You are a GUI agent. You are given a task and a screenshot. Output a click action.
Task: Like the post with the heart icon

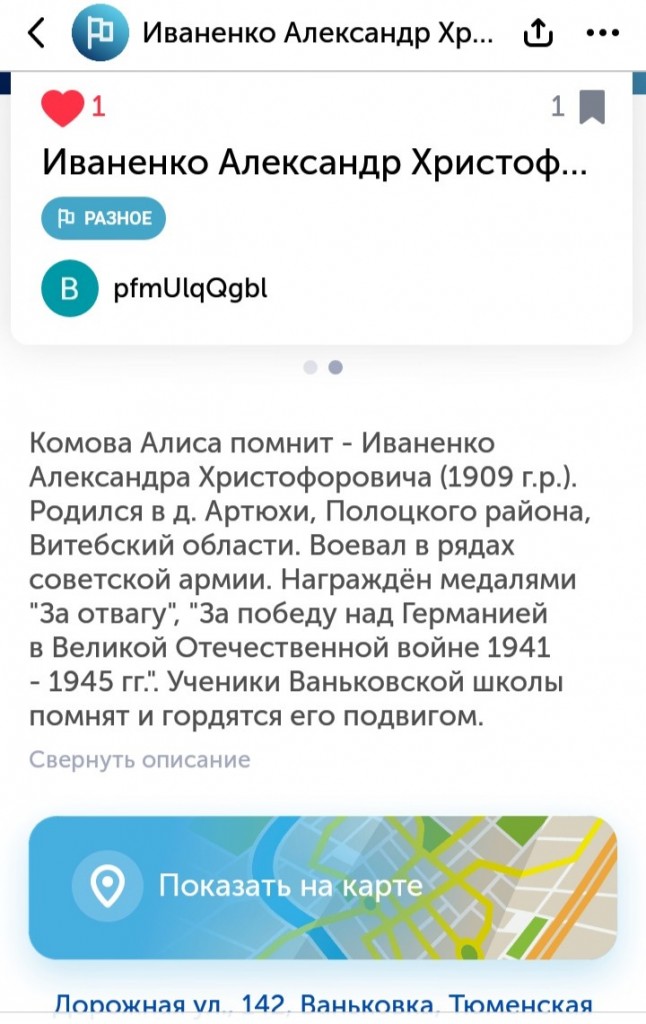coord(63,108)
